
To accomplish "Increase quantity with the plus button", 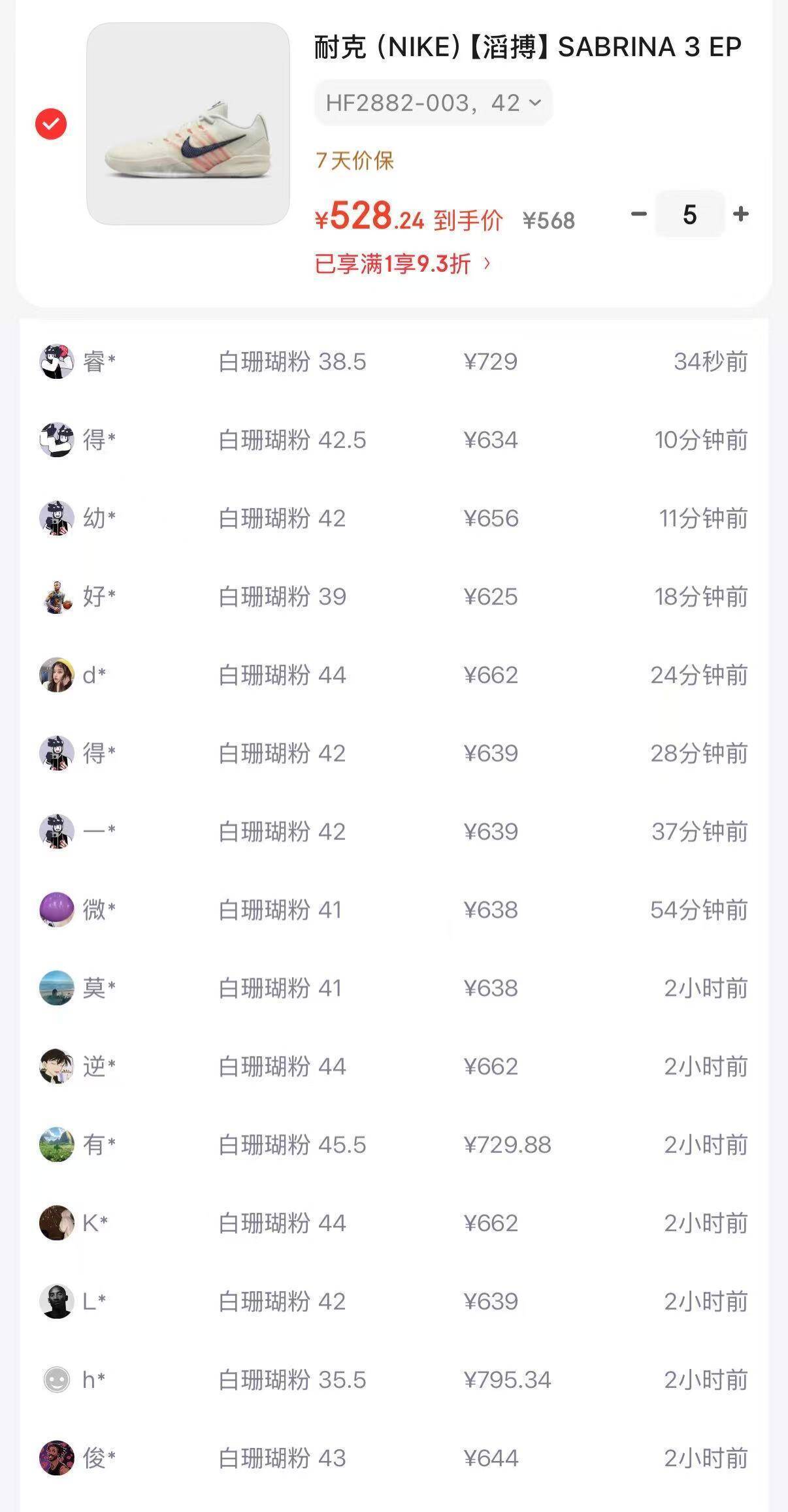I will pos(740,214).
